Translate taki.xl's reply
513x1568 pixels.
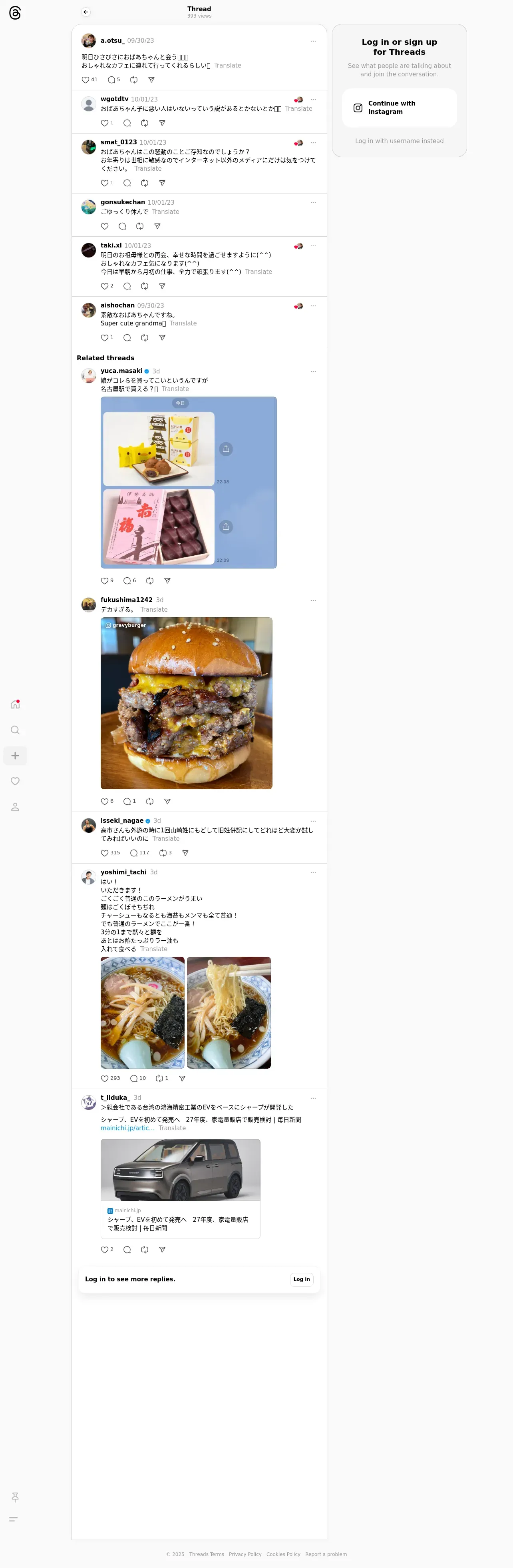click(x=258, y=272)
